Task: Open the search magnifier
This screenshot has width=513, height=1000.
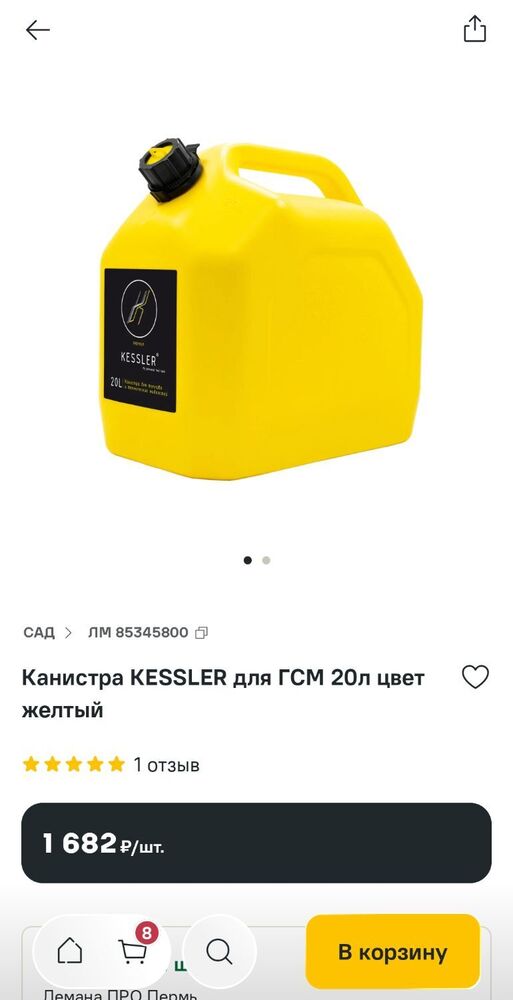Action: tap(219, 952)
